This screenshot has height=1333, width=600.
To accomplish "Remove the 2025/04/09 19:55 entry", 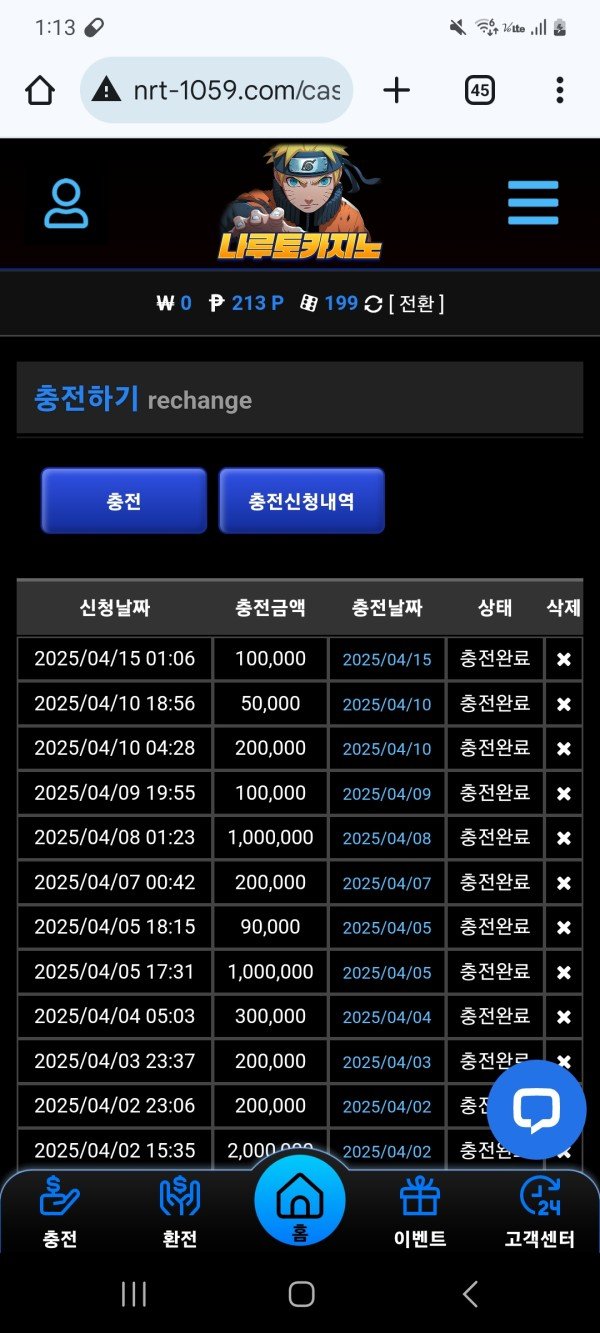I will pos(563,793).
